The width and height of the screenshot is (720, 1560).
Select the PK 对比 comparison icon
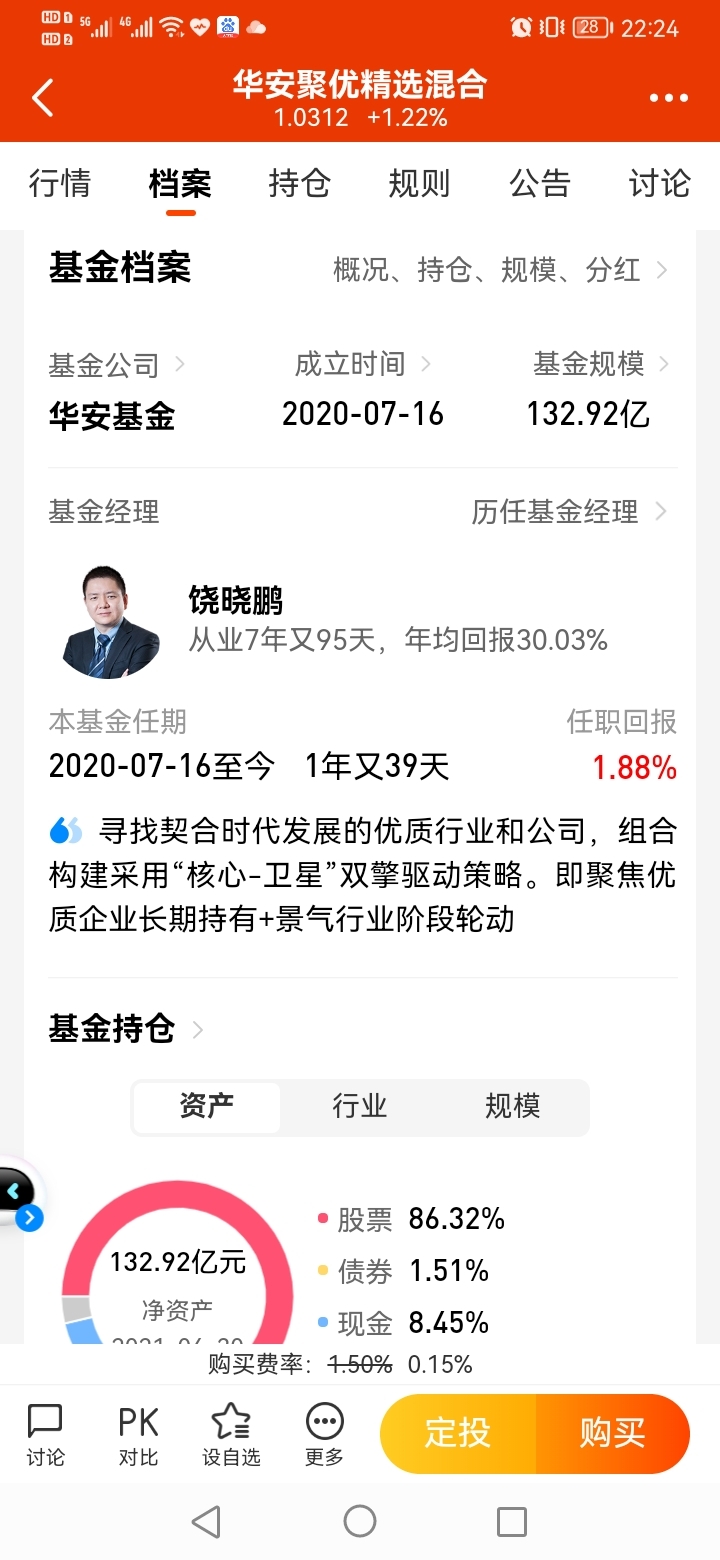tap(137, 1433)
